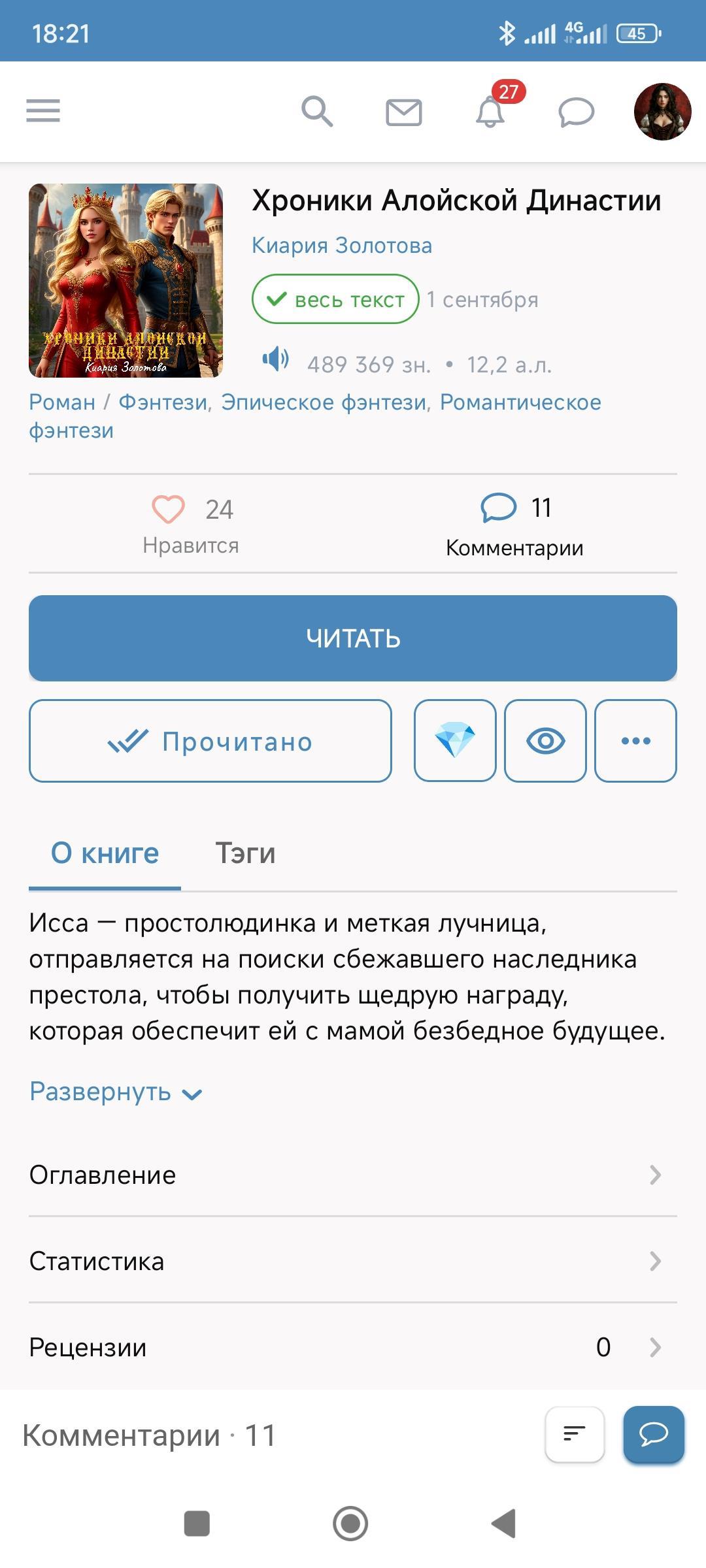Open author Киария Золотова's page

[x=342, y=246]
